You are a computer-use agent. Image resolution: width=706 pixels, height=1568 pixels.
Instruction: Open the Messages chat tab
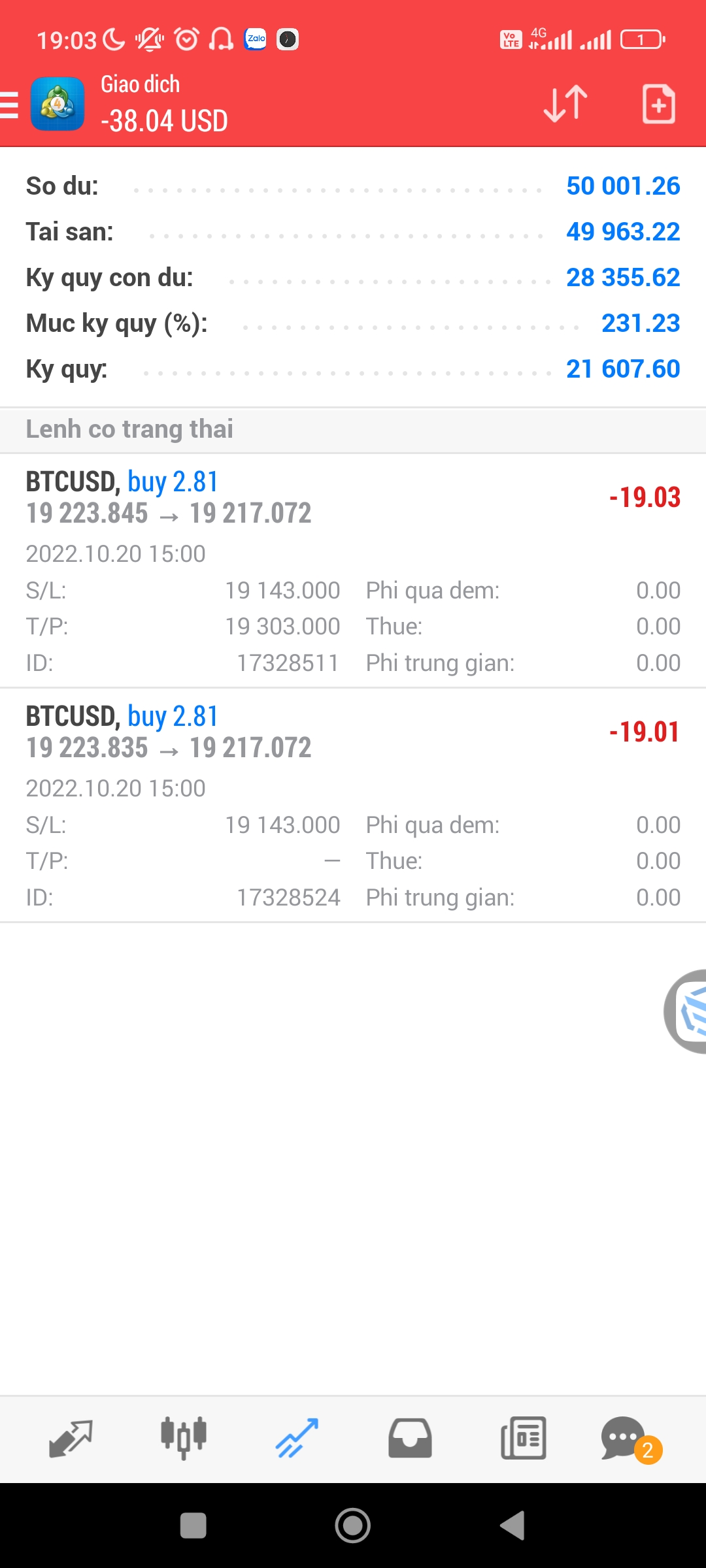click(624, 1439)
